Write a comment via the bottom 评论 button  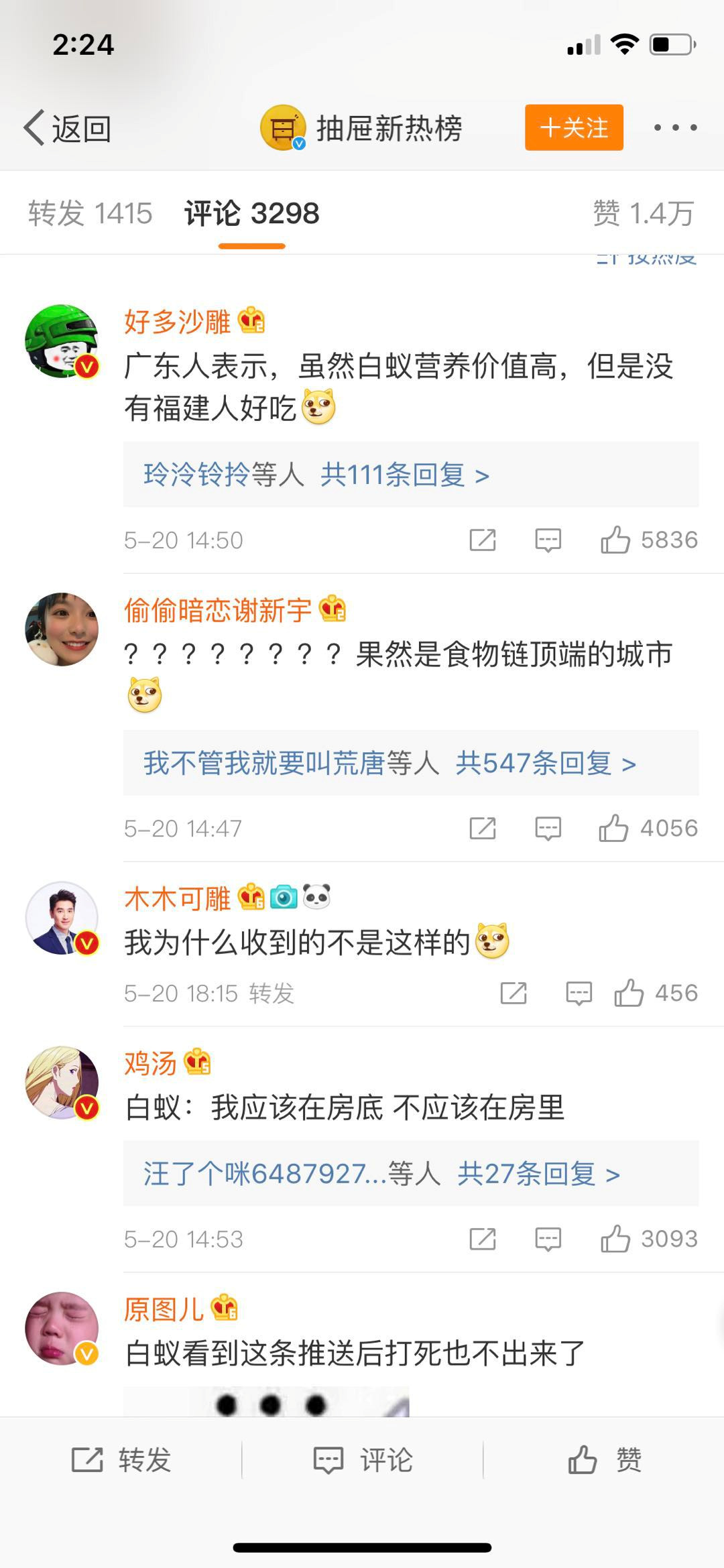tap(363, 1459)
